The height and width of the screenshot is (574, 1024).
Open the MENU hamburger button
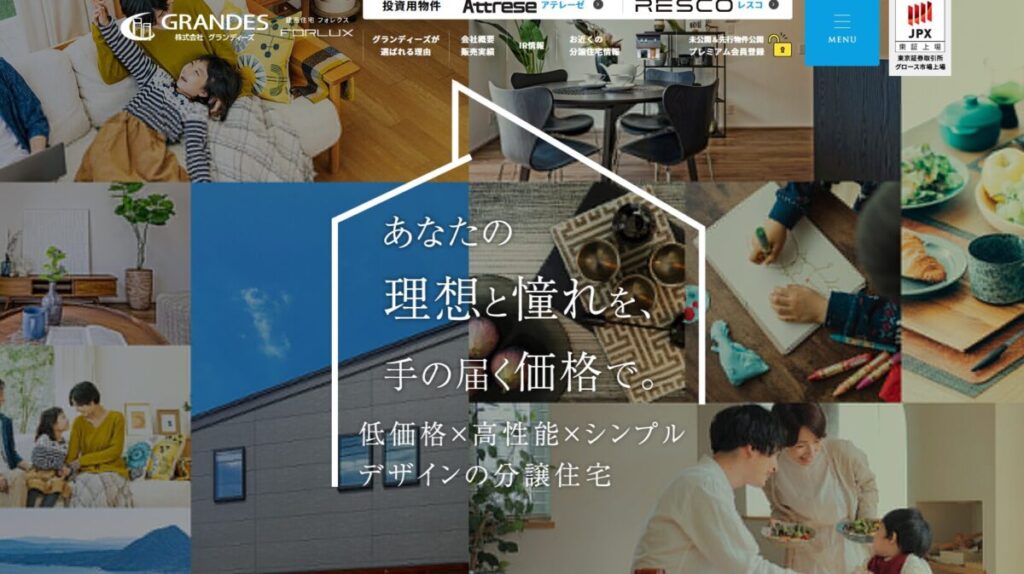coord(841,29)
